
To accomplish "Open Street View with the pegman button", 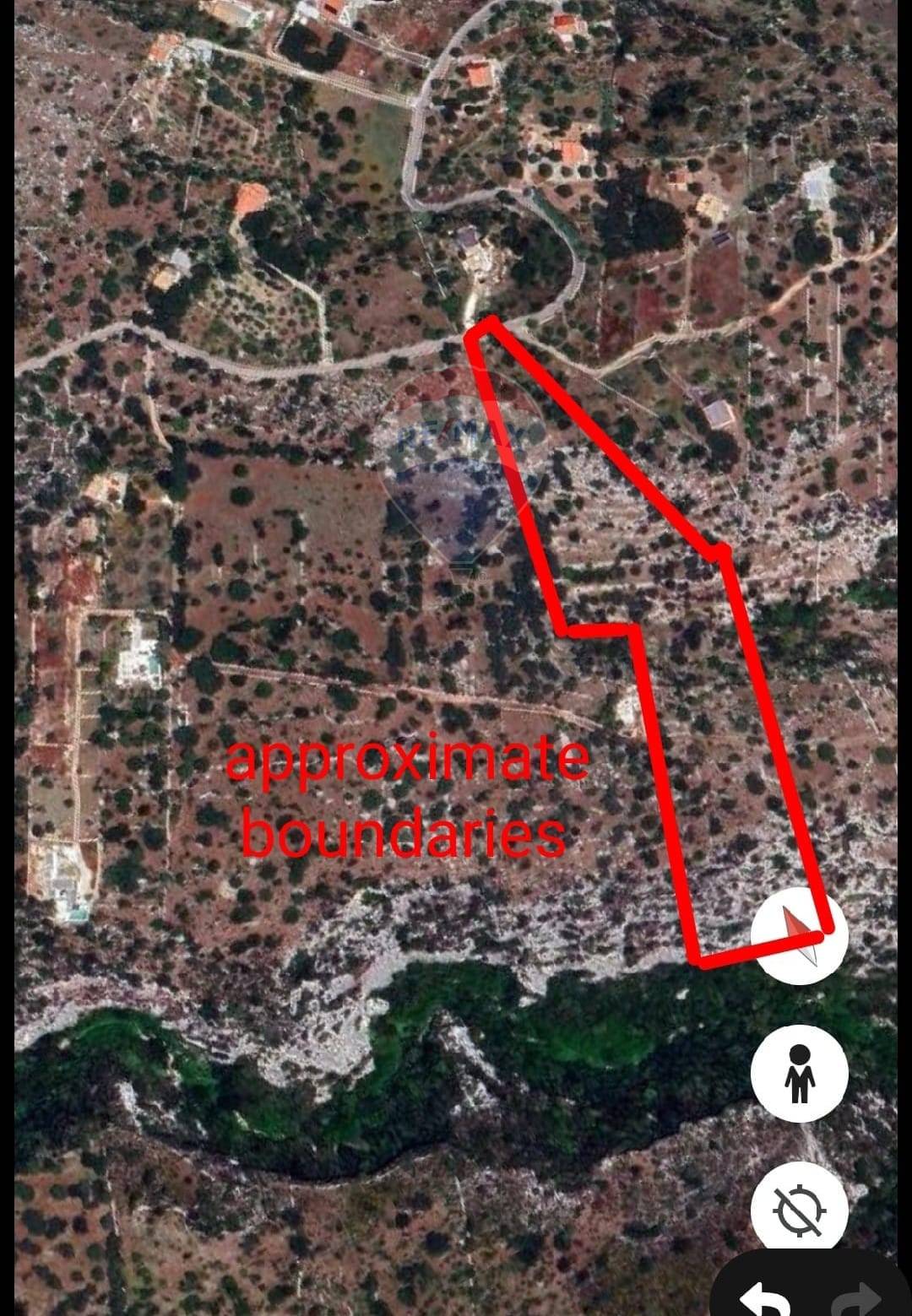I will (x=799, y=1073).
